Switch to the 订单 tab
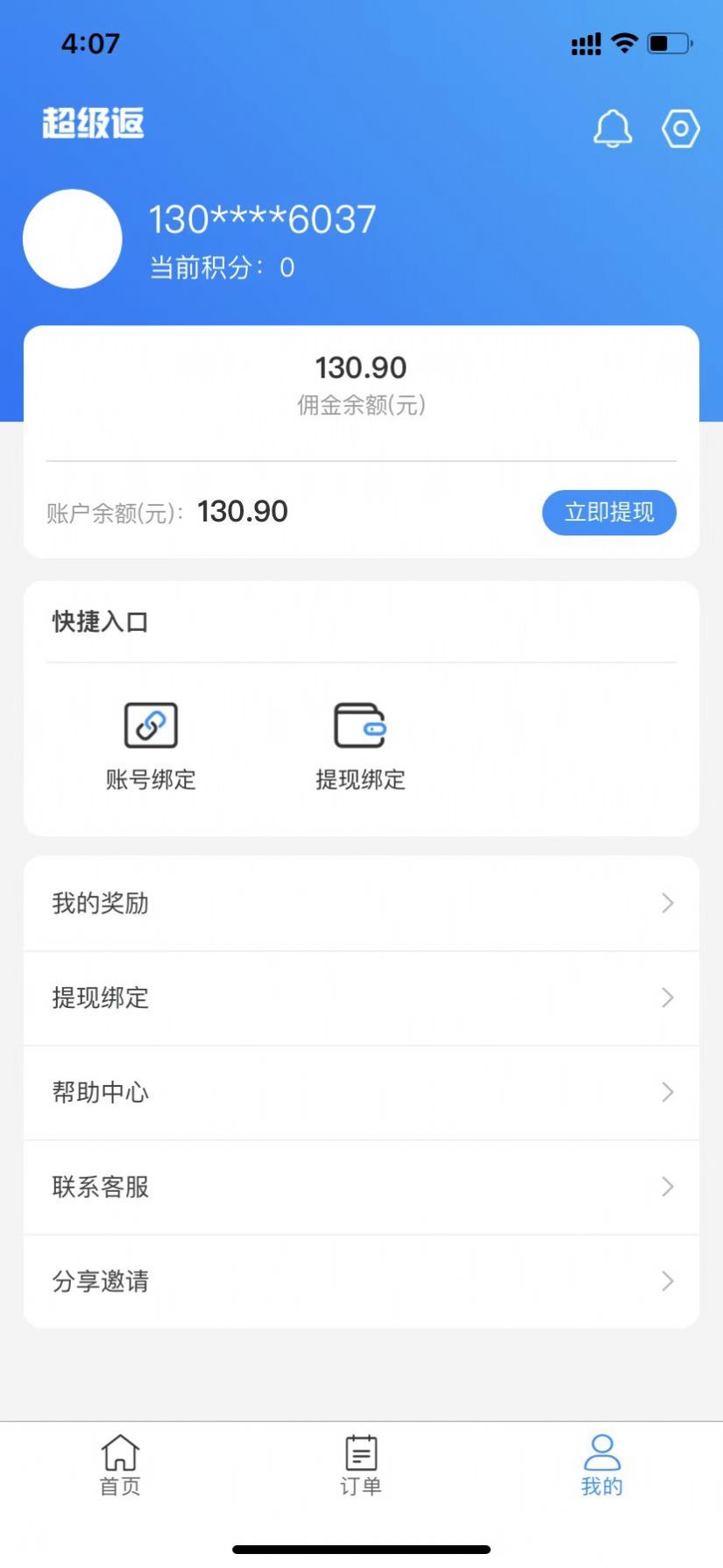 point(360,1459)
